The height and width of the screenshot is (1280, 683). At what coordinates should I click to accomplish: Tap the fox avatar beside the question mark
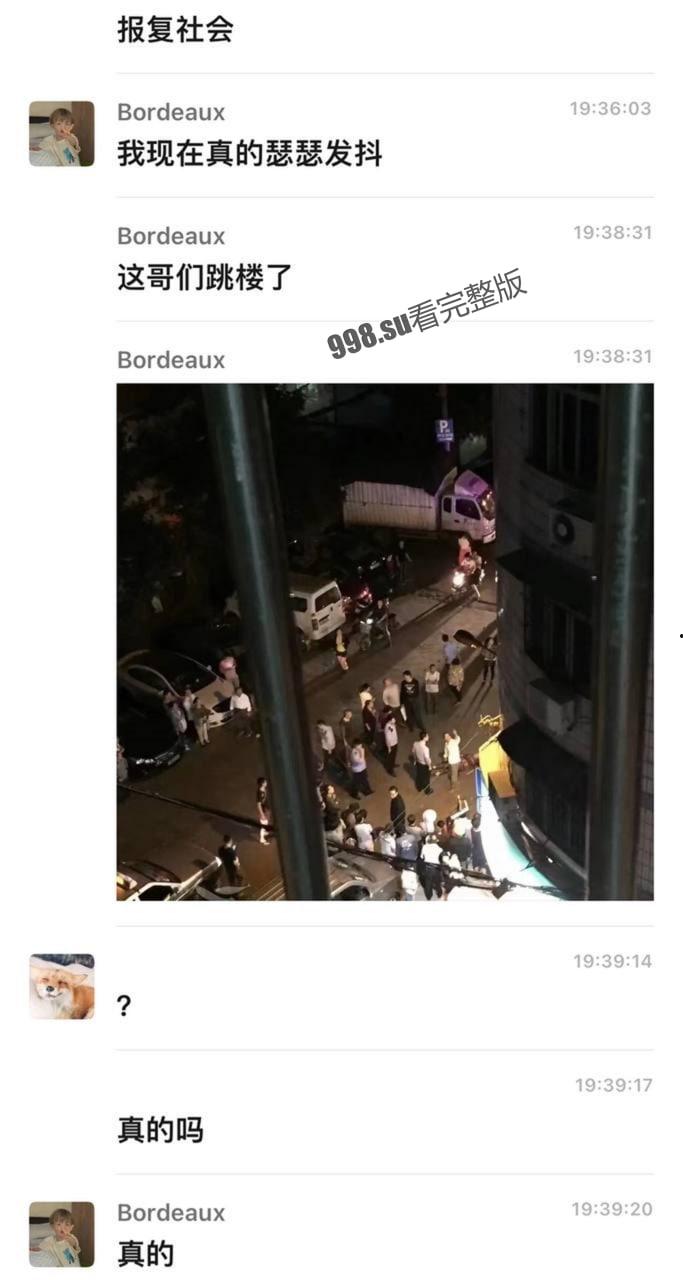pos(61,986)
